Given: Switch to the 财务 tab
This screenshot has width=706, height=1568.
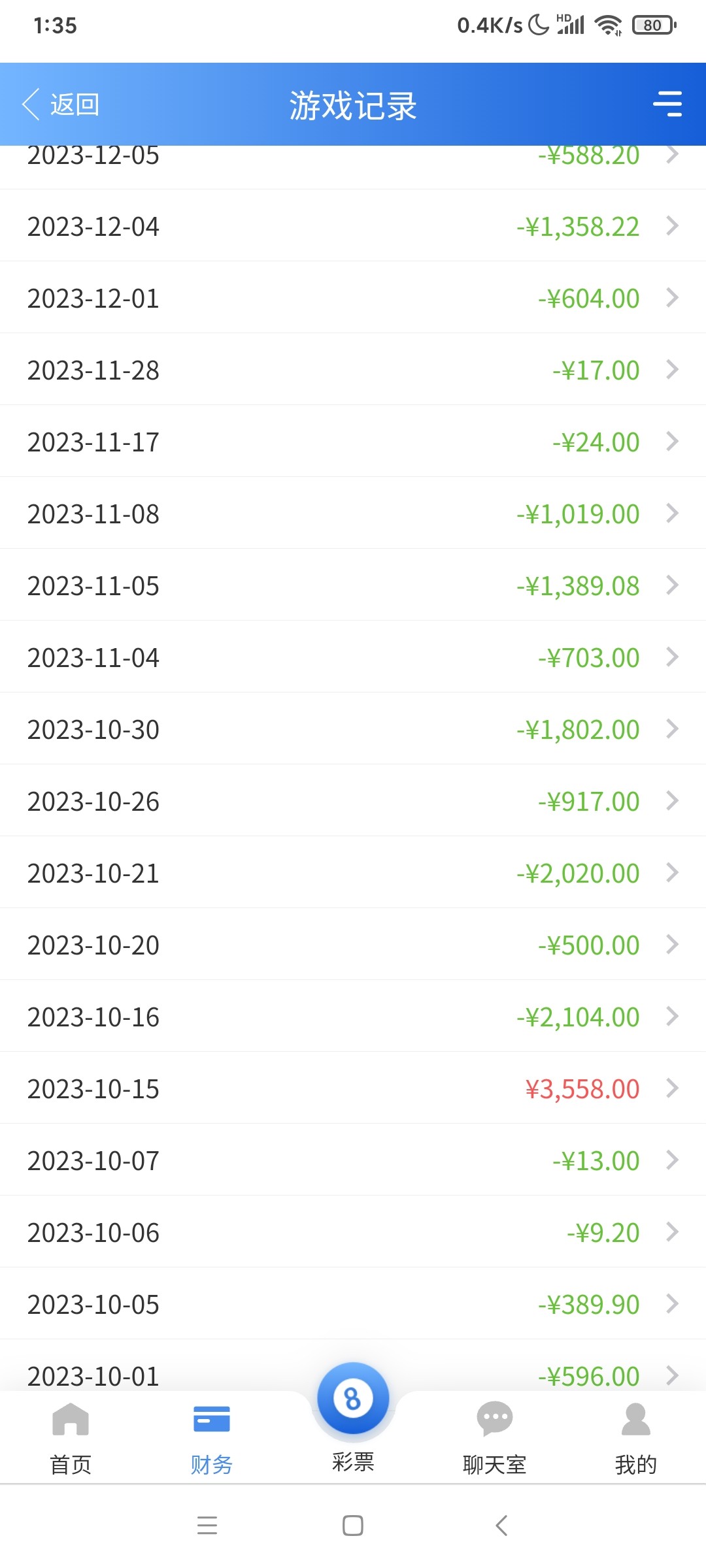Looking at the screenshot, I should (x=212, y=1437).
